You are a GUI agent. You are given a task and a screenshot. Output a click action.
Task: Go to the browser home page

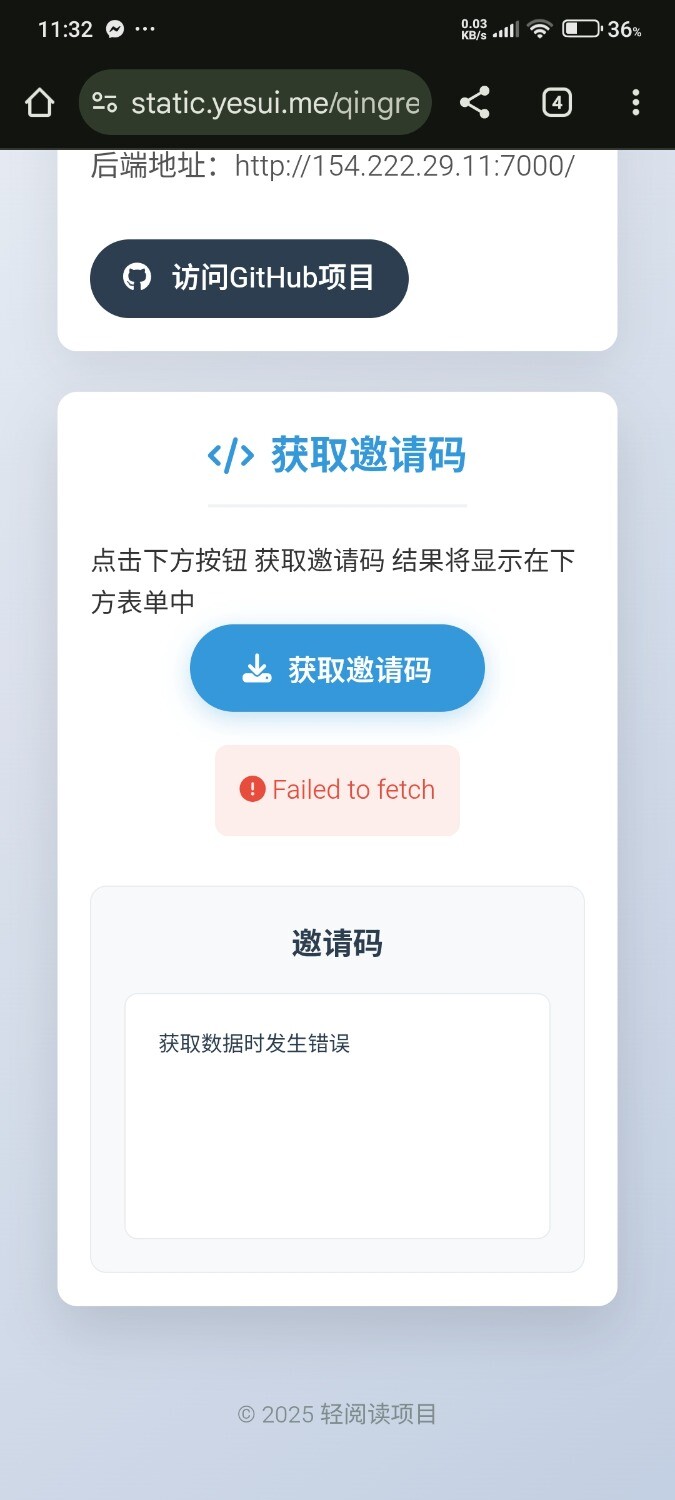39,102
